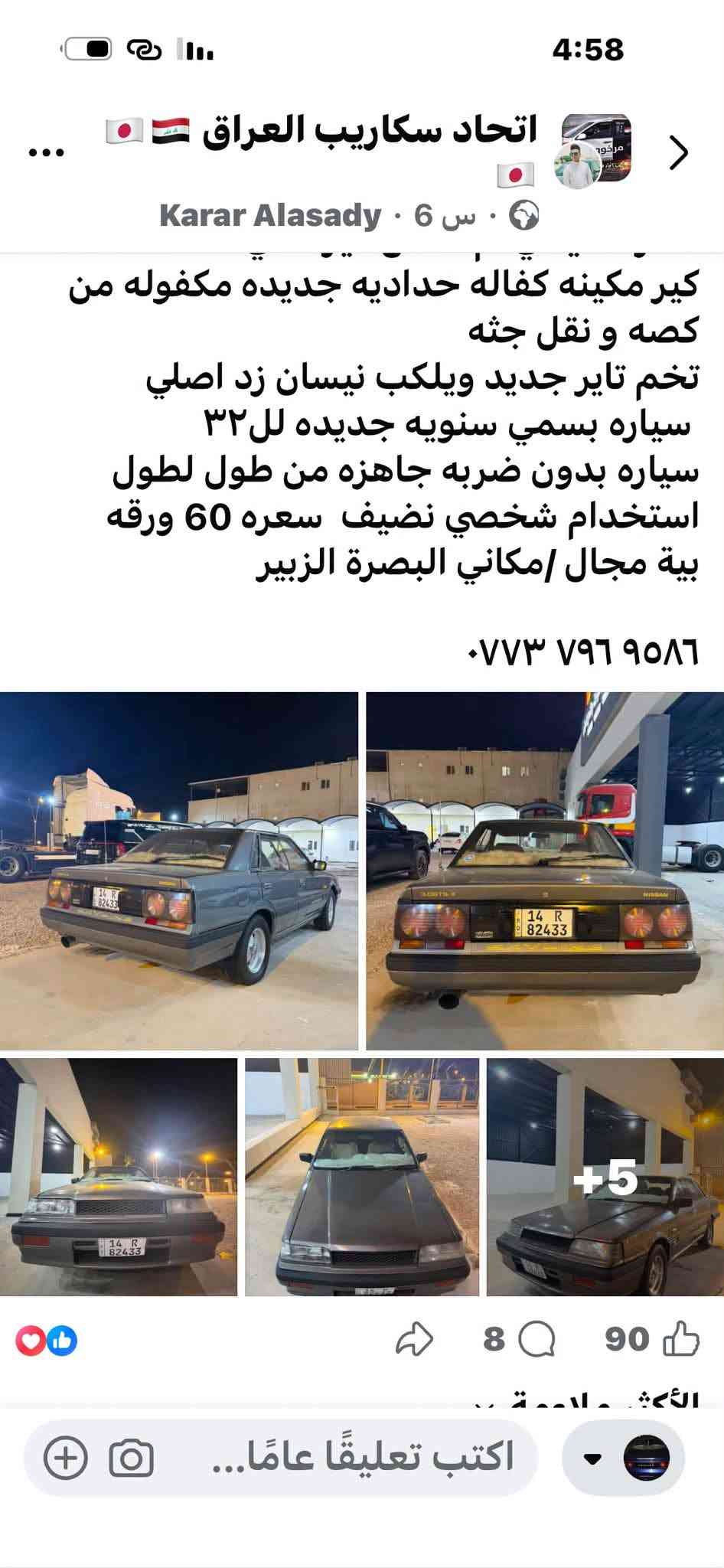
Task: Tap the group and author profile picture
Action: [x=595, y=150]
